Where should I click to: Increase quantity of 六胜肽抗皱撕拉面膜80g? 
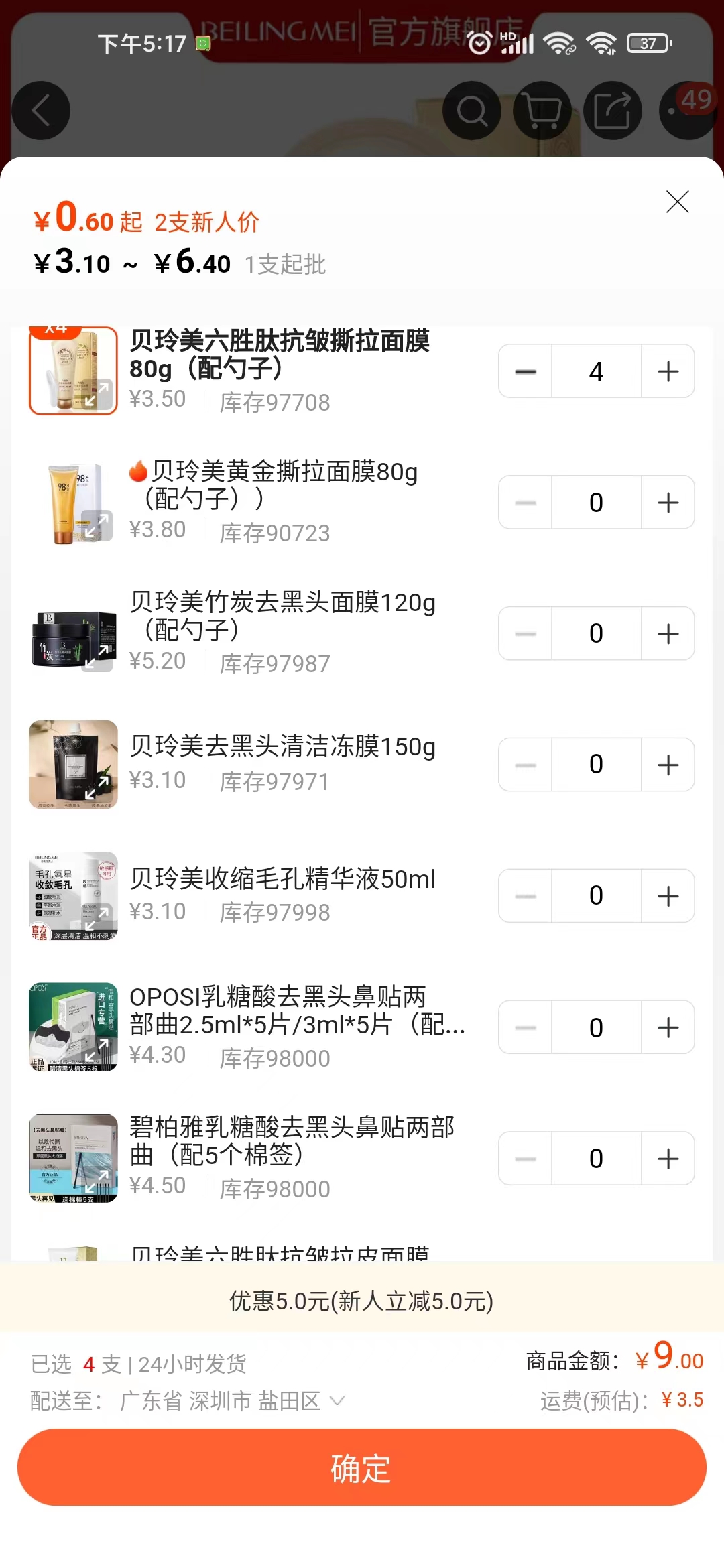668,371
